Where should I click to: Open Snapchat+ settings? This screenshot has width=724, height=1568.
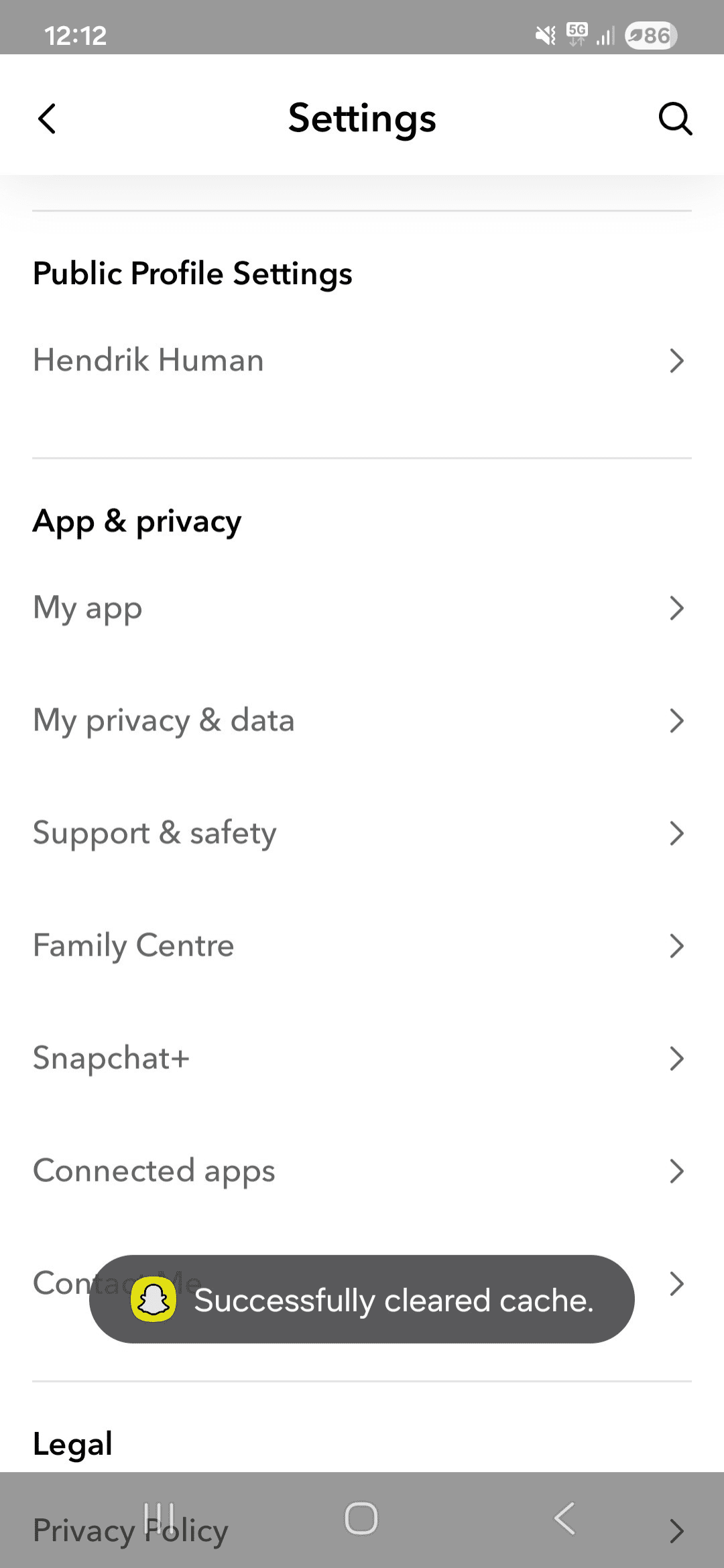click(x=362, y=1058)
